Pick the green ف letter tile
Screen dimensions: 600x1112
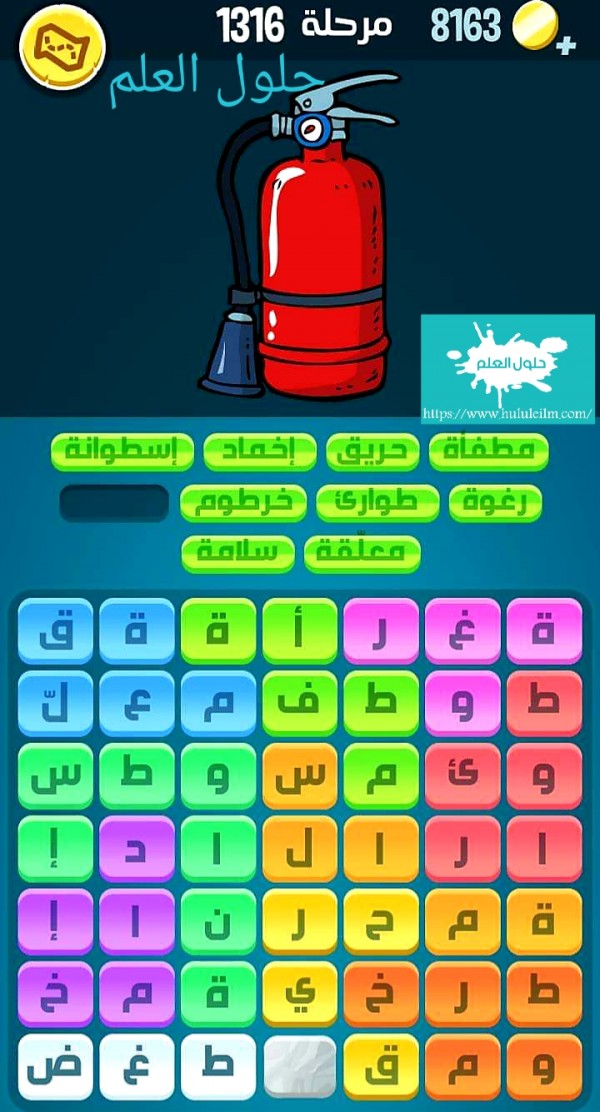[299, 703]
